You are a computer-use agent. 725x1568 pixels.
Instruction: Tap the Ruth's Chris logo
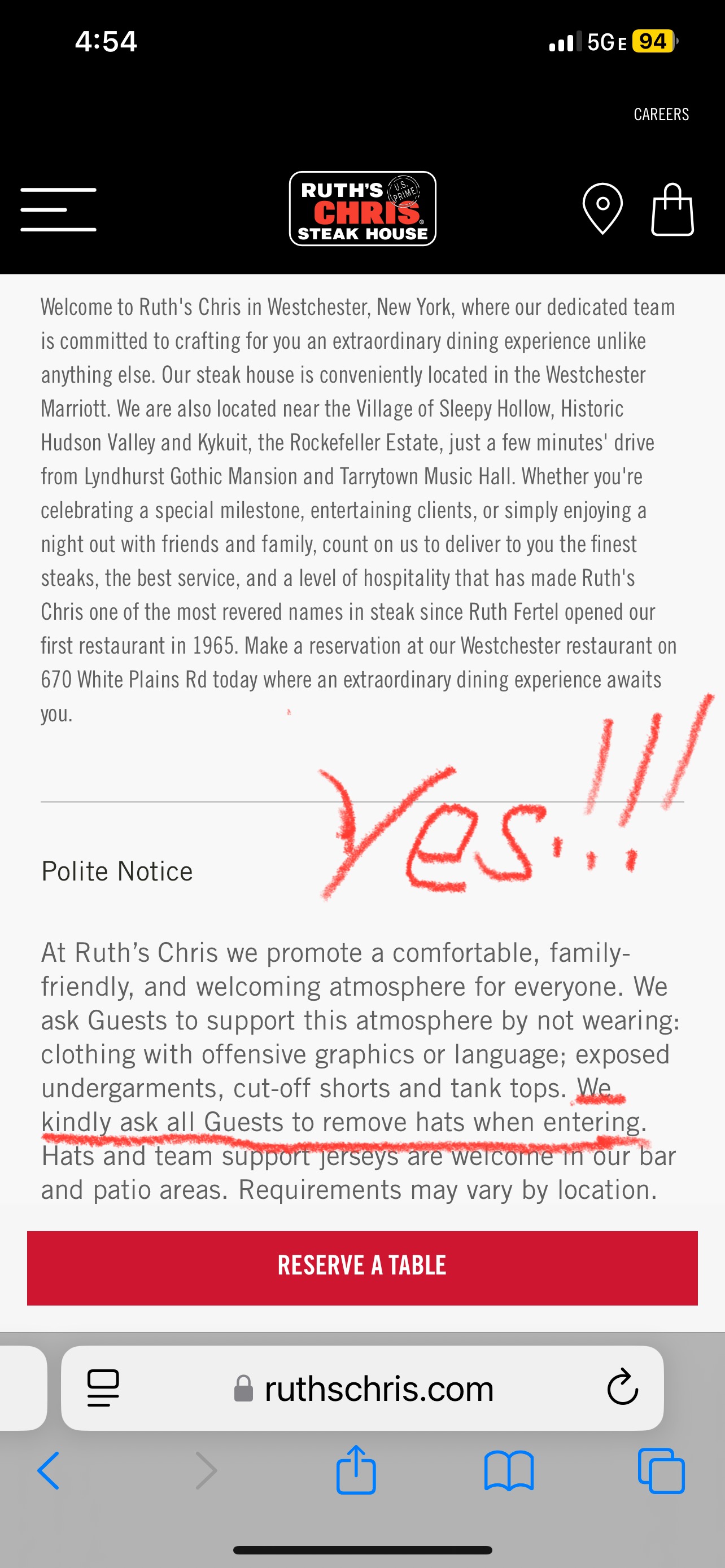click(x=362, y=209)
